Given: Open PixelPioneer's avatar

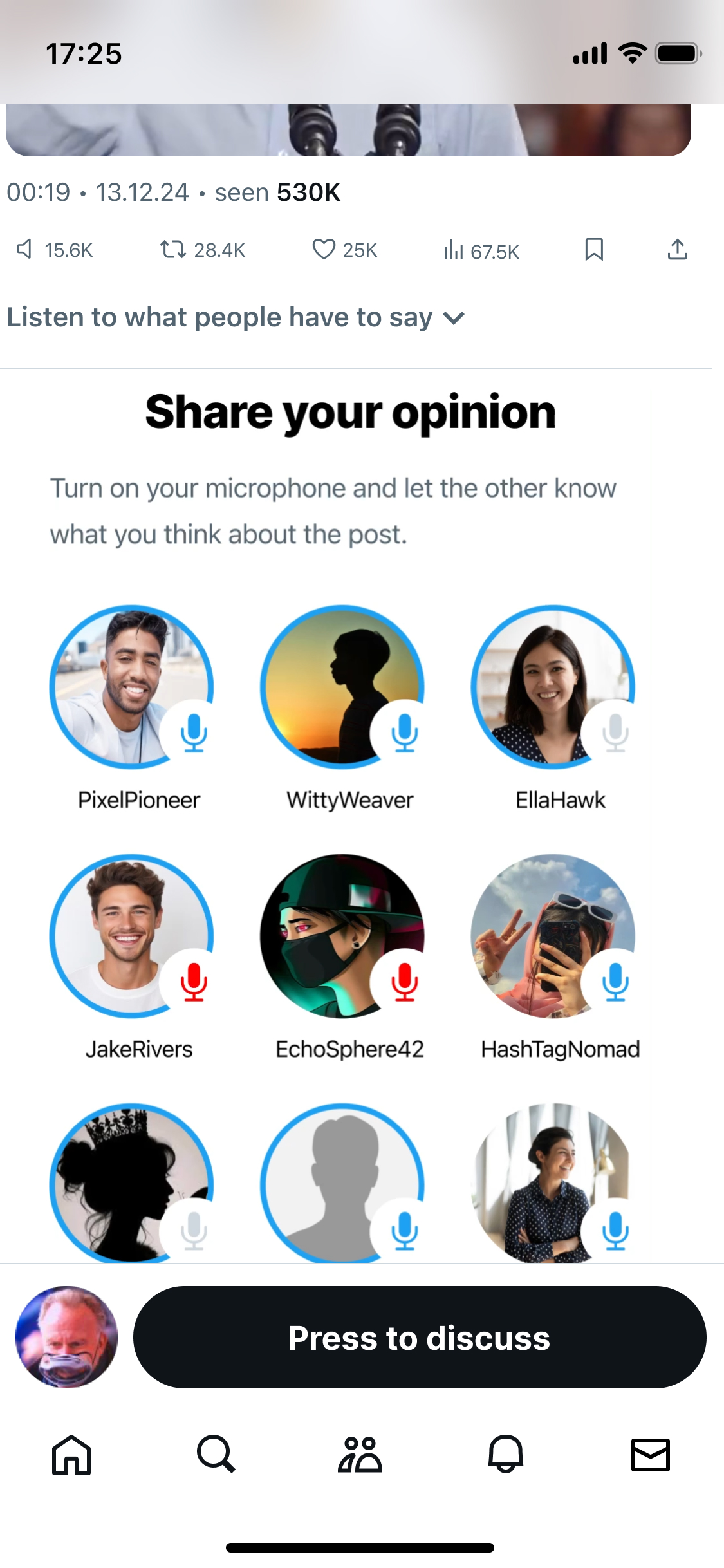Looking at the screenshot, I should (x=132, y=686).
